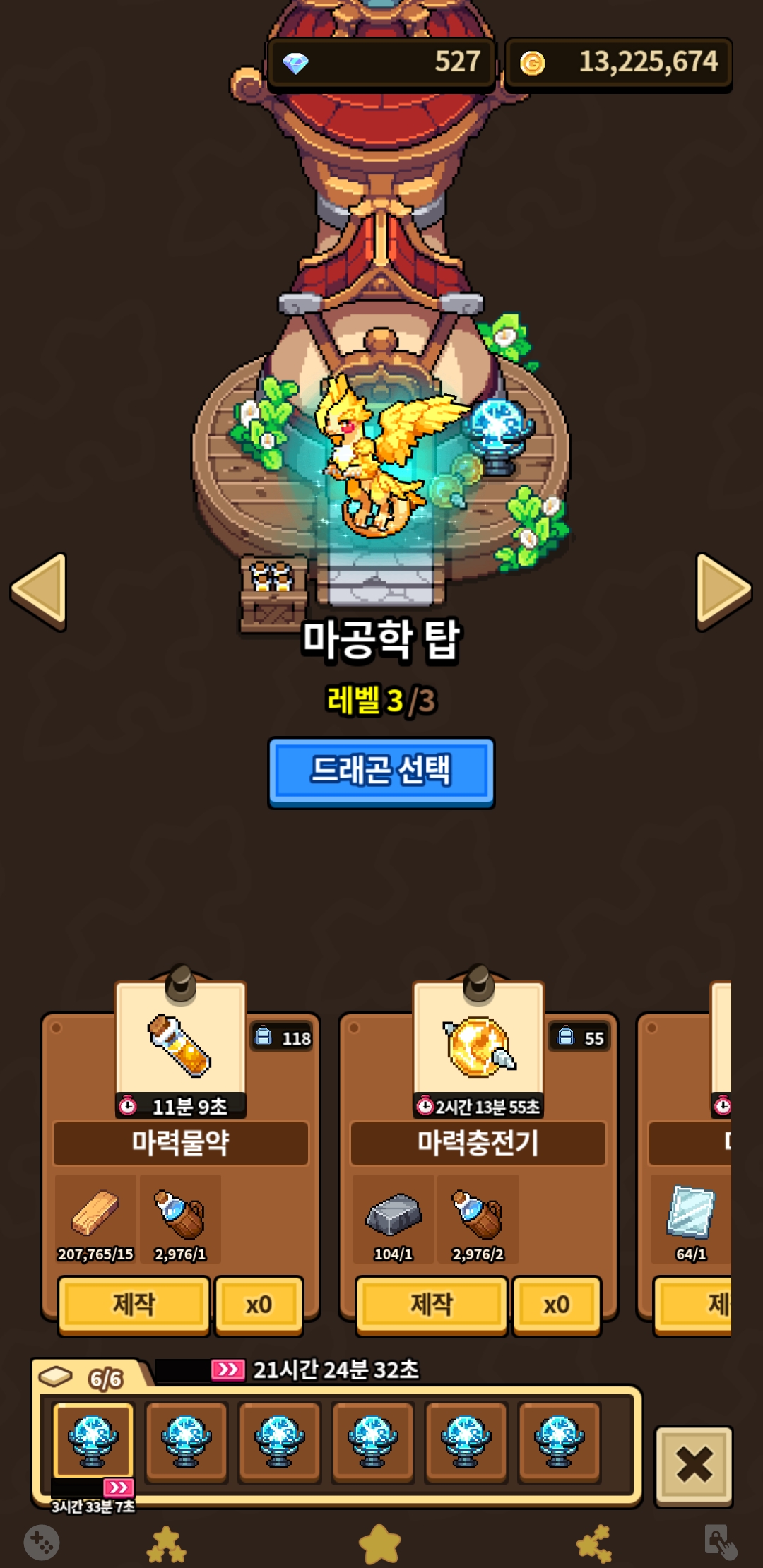Viewport: 763px width, 1568px height.
Task: Go to the next building with right arrow
Action: 723,590
